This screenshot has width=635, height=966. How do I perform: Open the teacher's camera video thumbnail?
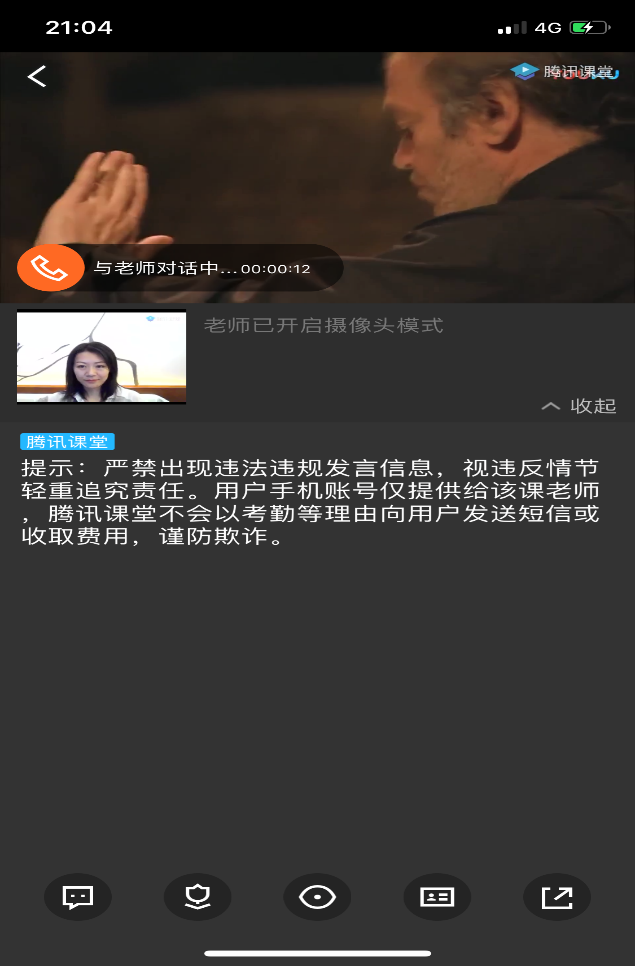coord(101,357)
